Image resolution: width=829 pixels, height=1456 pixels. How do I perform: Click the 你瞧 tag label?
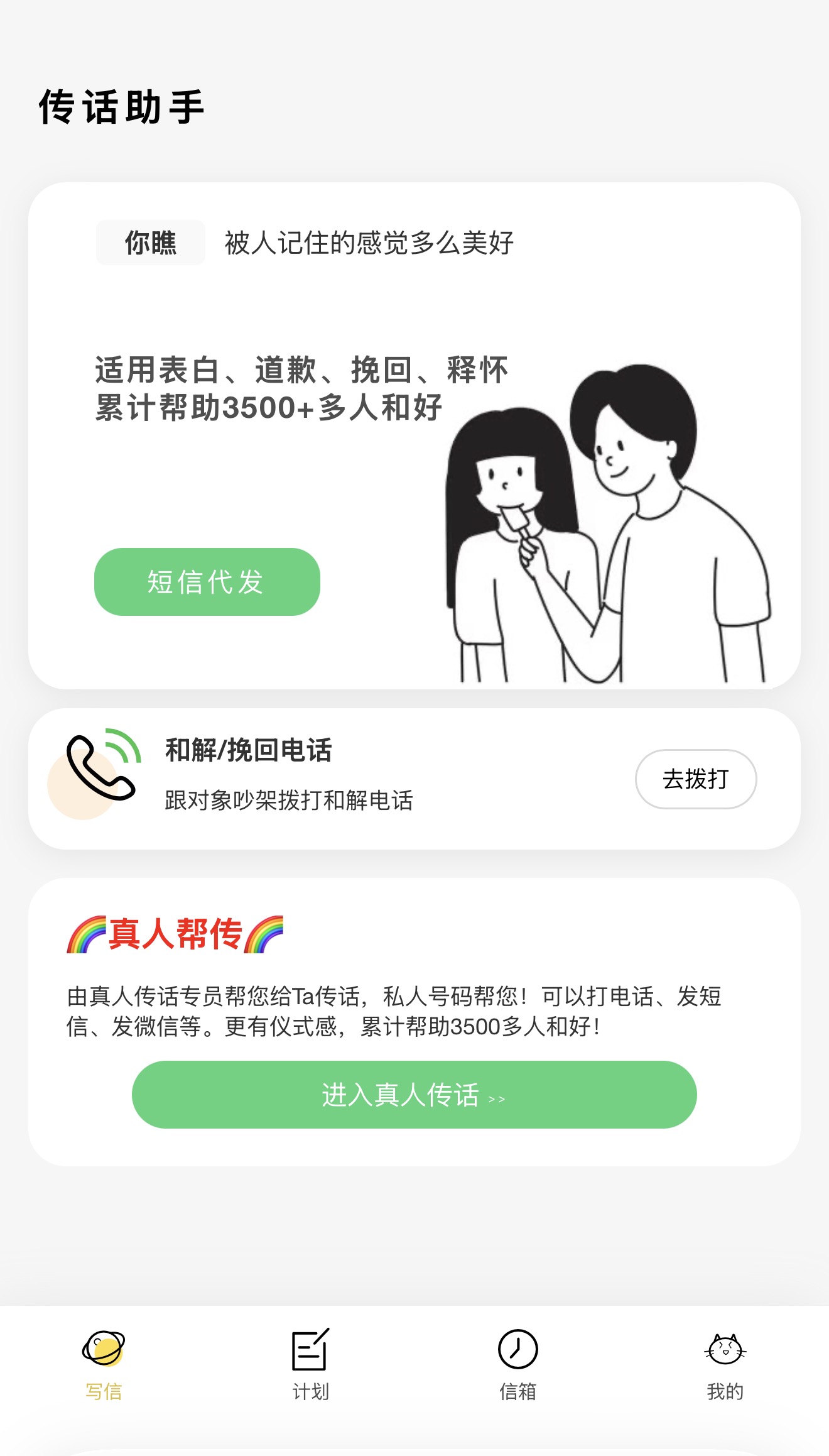tap(148, 243)
